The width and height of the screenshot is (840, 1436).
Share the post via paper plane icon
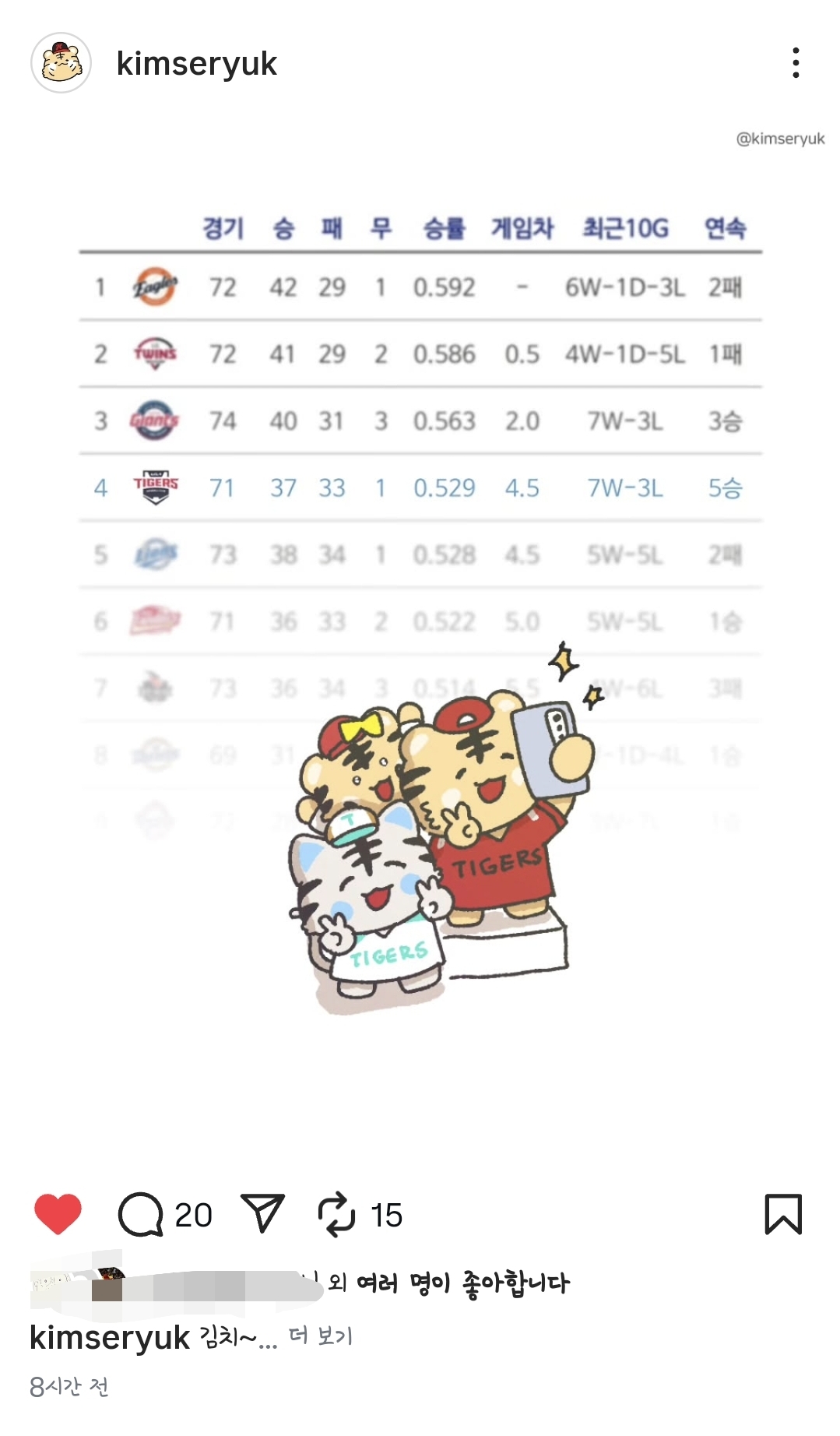[x=262, y=1213]
